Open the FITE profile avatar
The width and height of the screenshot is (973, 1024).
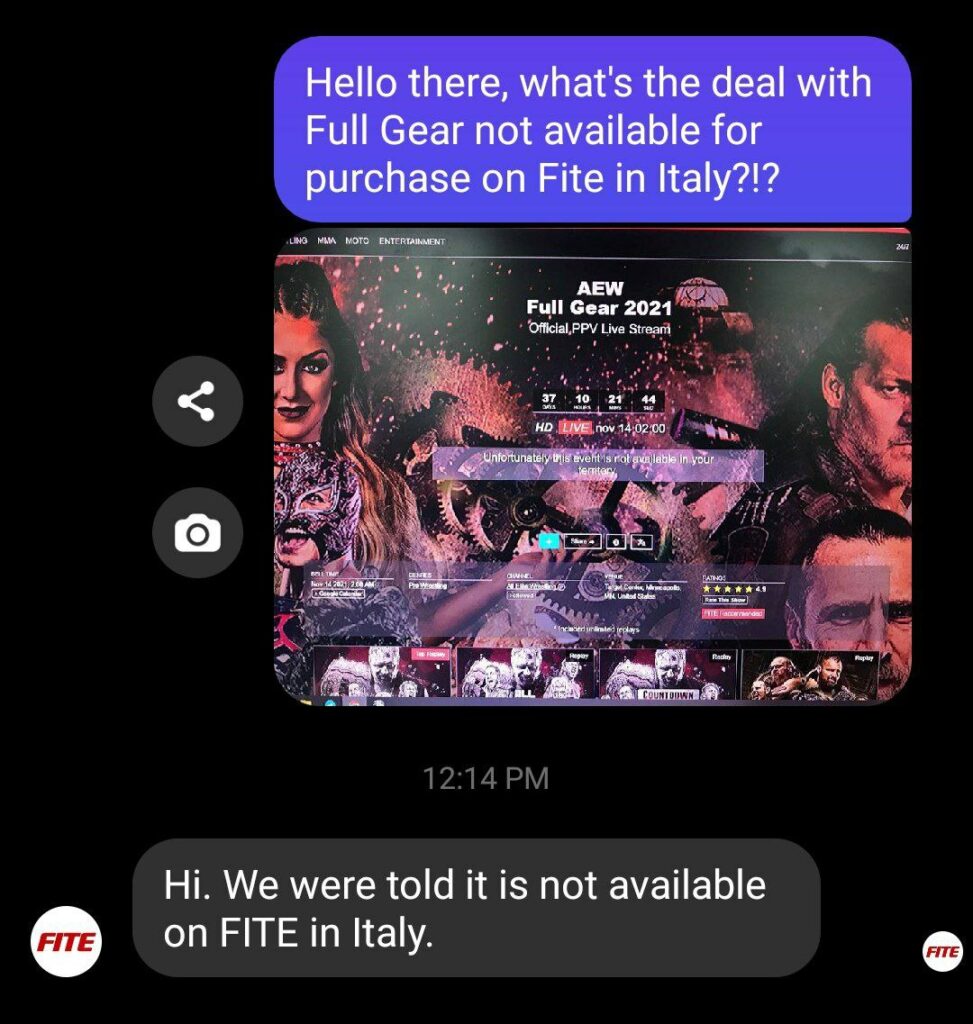click(x=68, y=941)
